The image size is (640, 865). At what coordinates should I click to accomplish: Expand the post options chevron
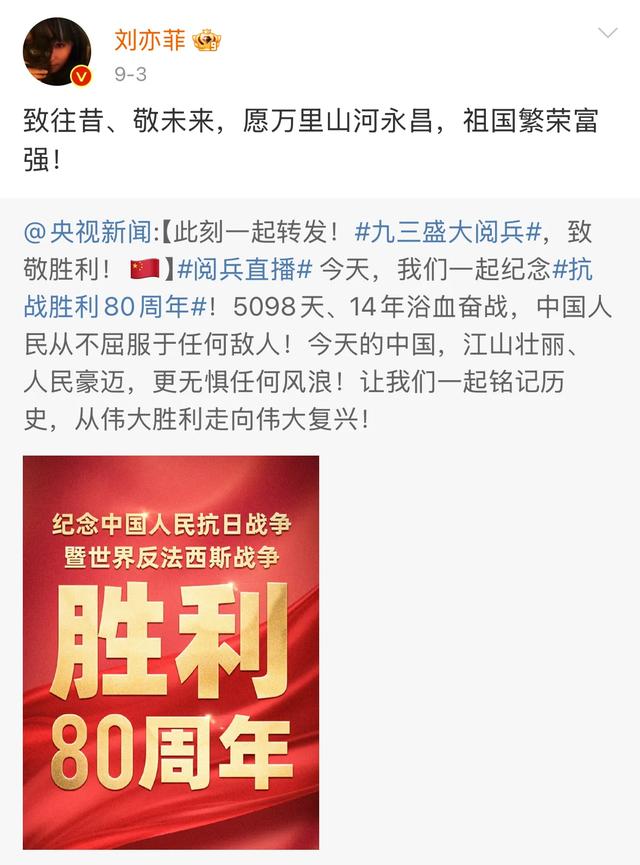click(x=607, y=34)
